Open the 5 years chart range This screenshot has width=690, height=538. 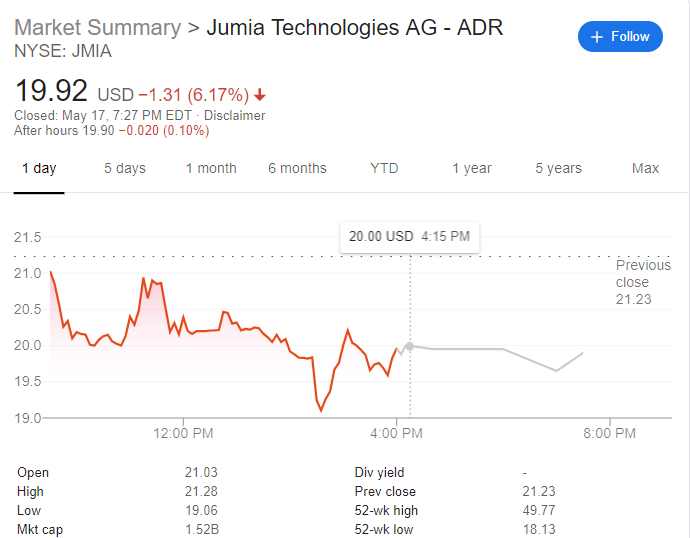click(558, 168)
